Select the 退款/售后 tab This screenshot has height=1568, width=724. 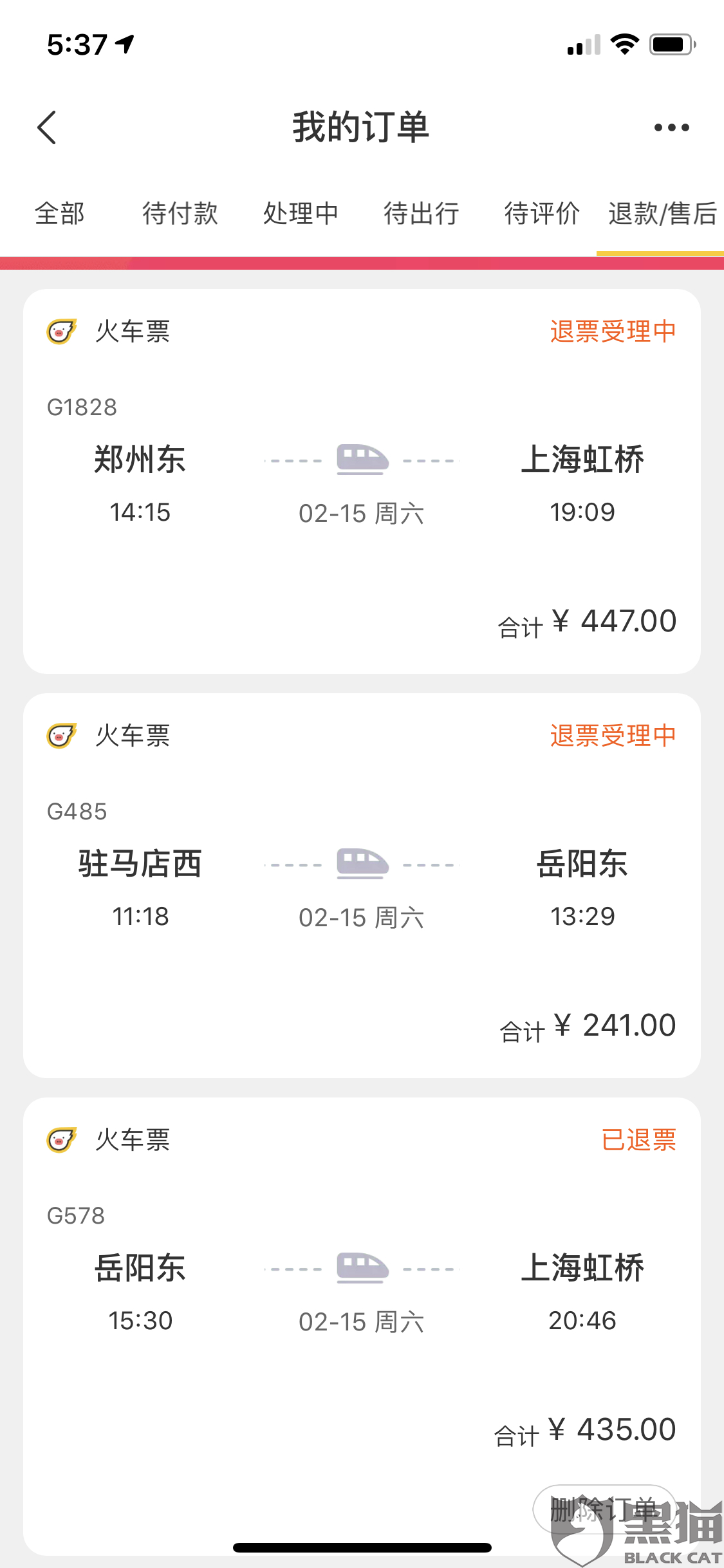(x=662, y=214)
